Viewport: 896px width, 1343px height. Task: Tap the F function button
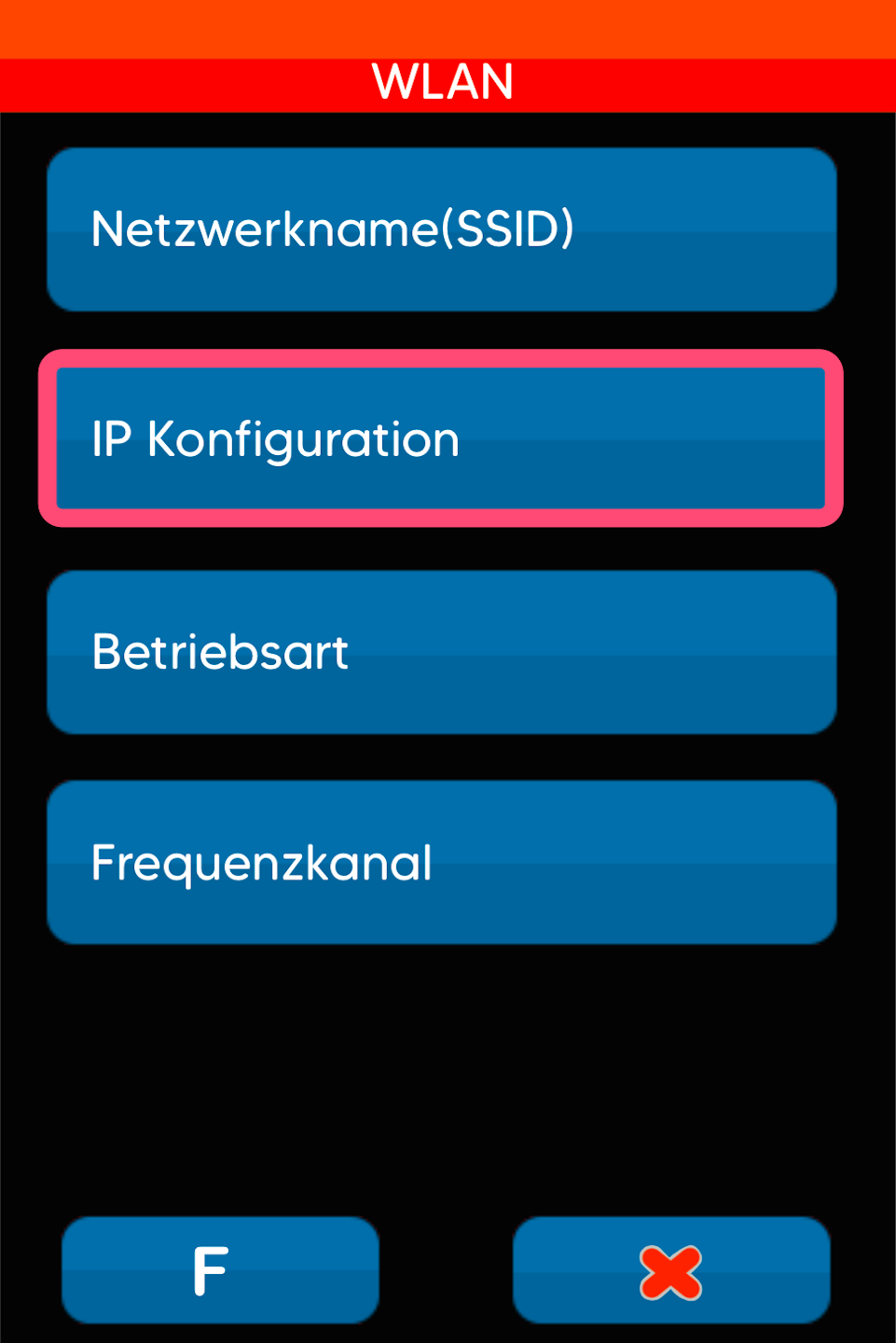[x=220, y=1270]
